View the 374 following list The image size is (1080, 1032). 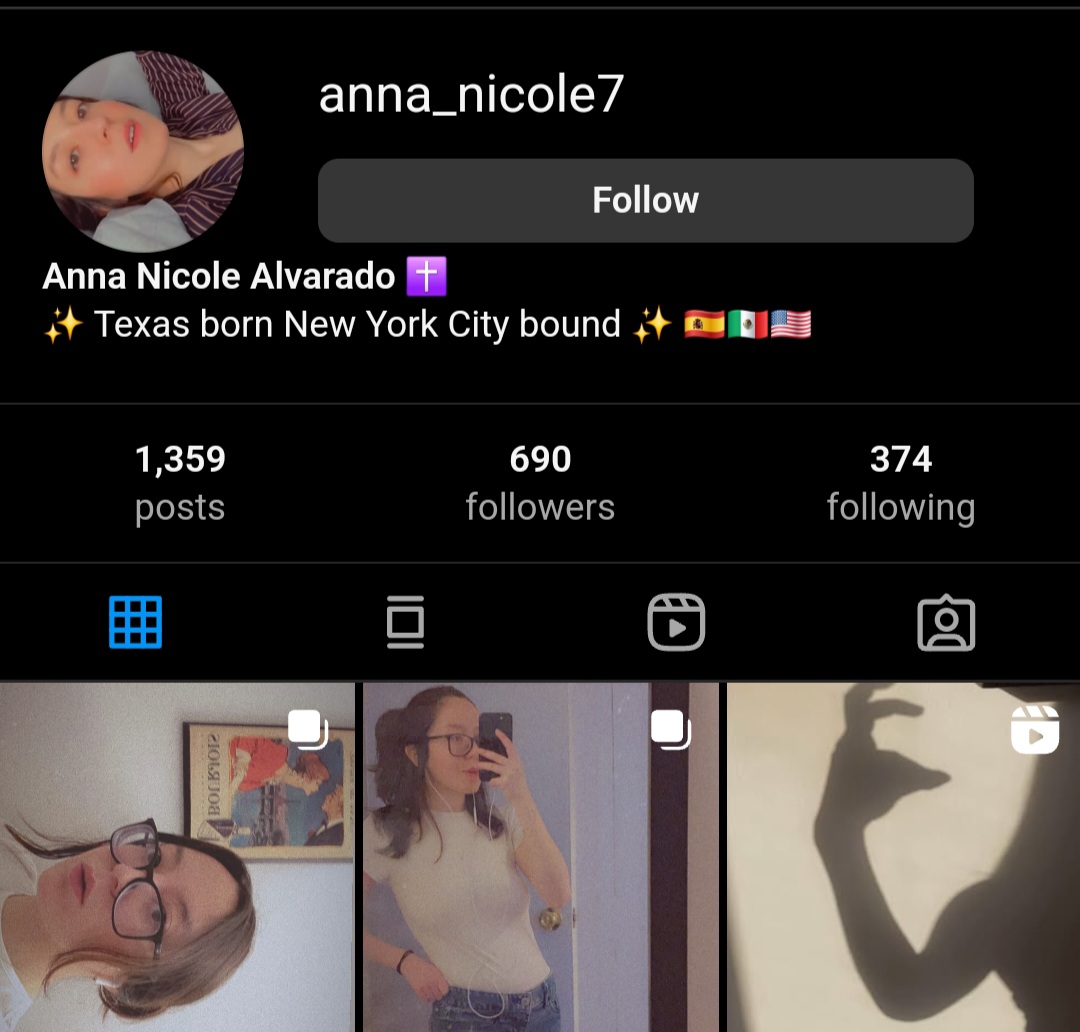point(900,482)
